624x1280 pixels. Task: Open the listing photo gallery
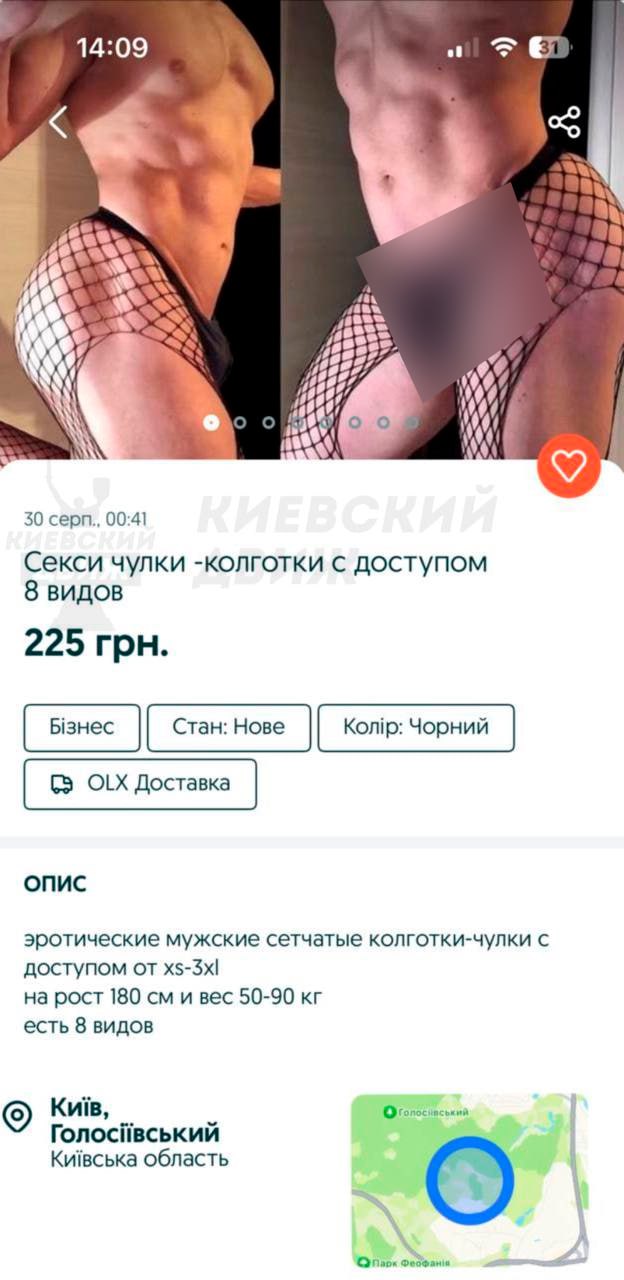click(312, 230)
